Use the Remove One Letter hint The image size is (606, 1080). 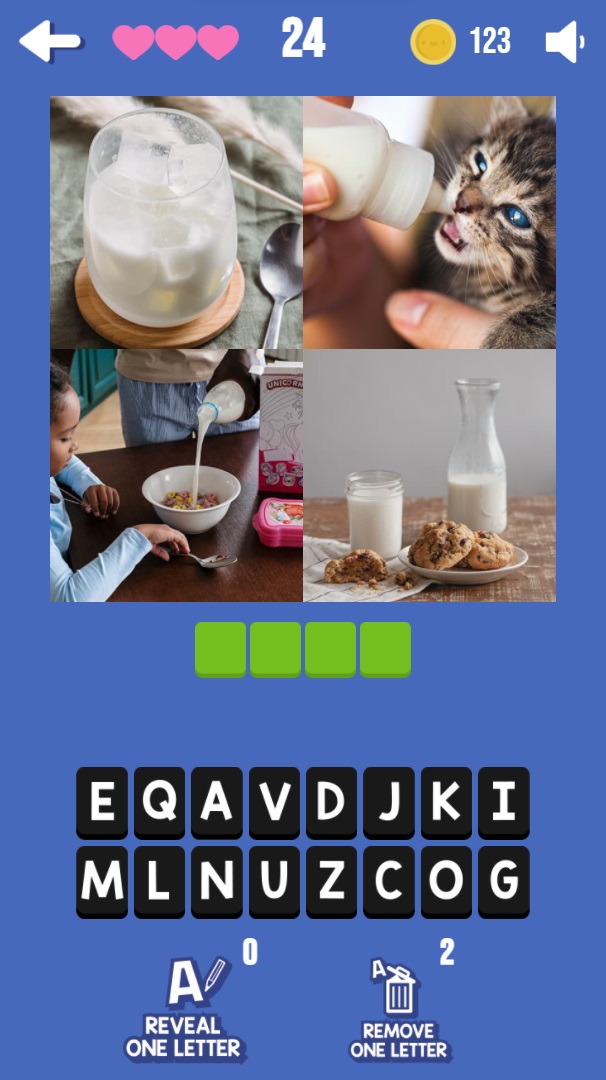[x=399, y=1010]
